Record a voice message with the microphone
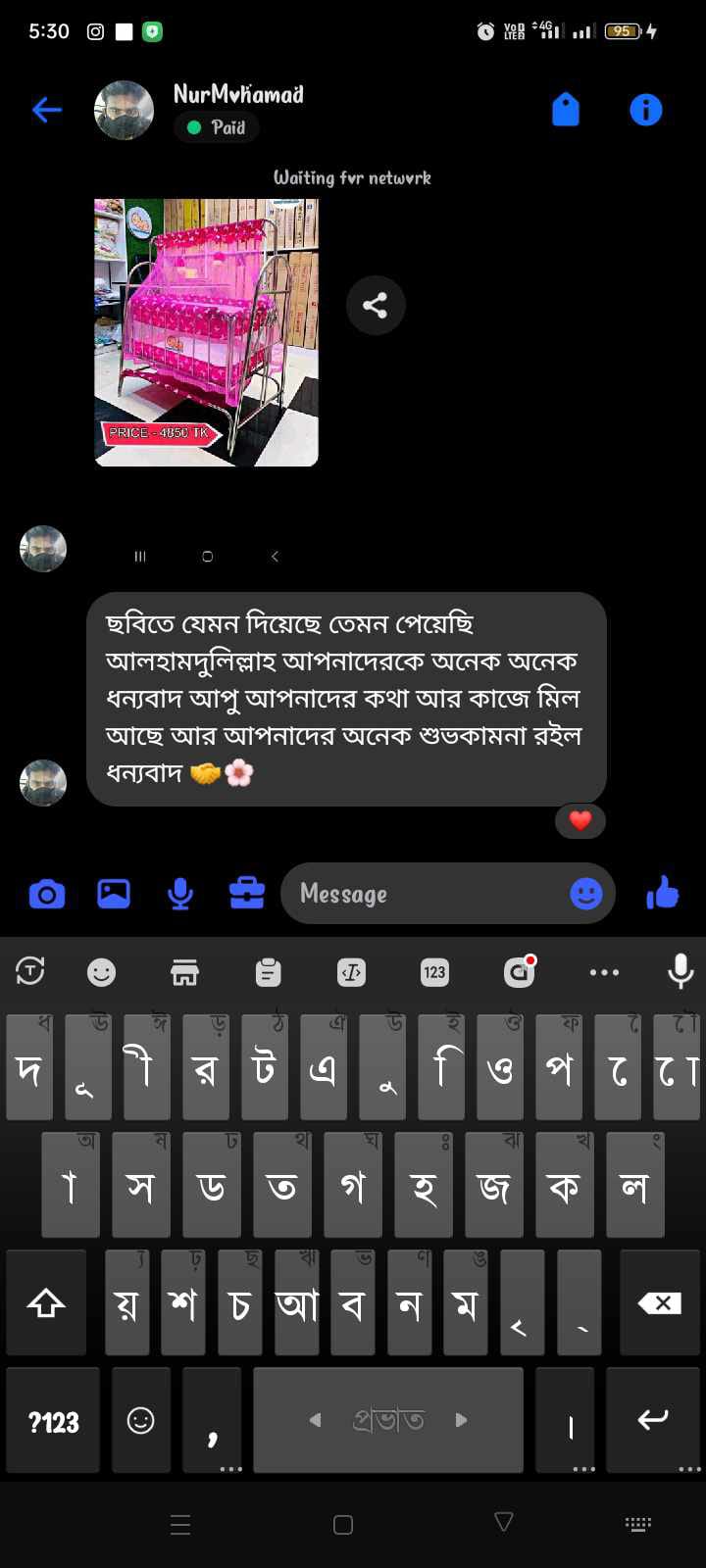This screenshot has height=1568, width=706. 180,894
